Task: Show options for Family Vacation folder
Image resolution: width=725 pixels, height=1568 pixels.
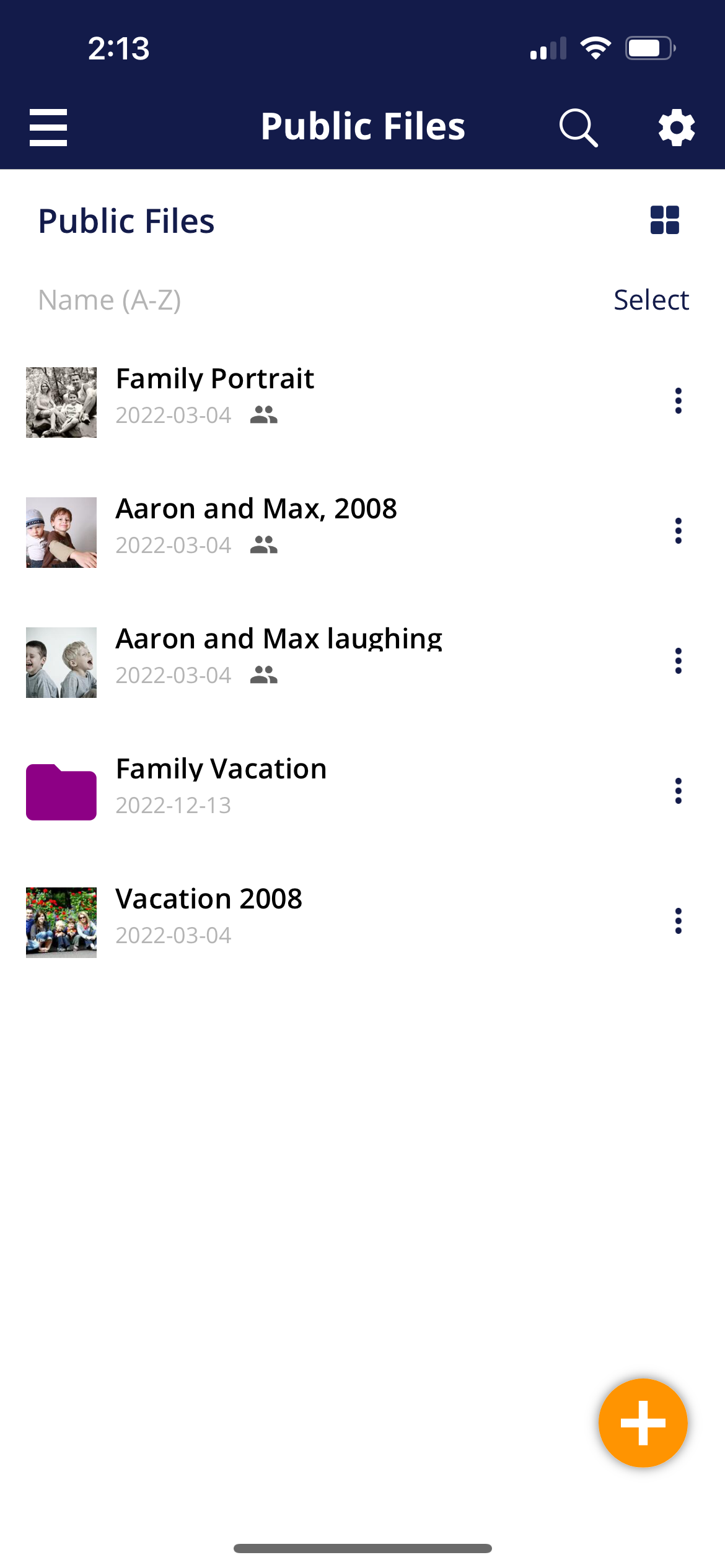Action: [678, 791]
